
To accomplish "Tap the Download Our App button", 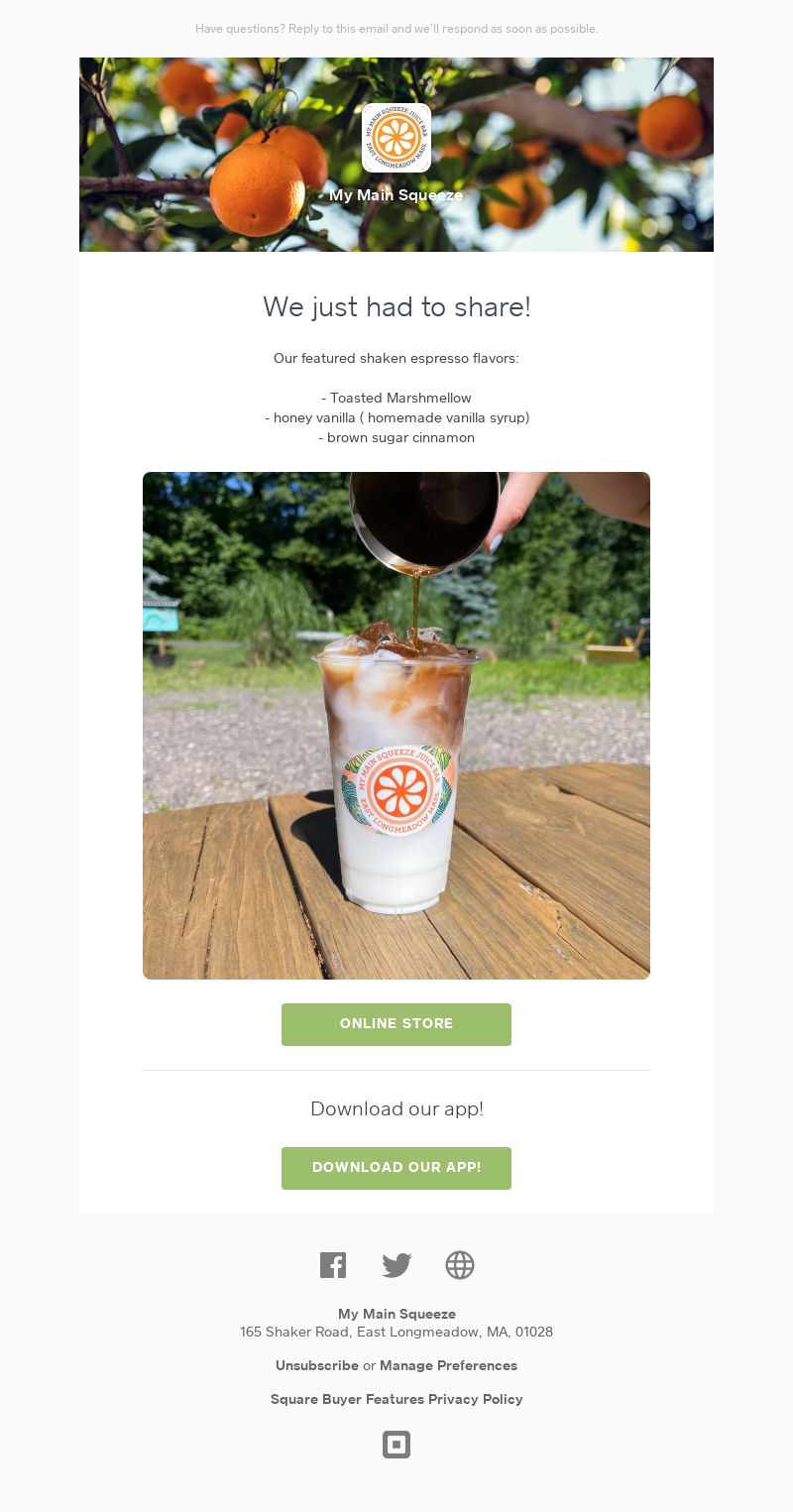I will point(396,1168).
